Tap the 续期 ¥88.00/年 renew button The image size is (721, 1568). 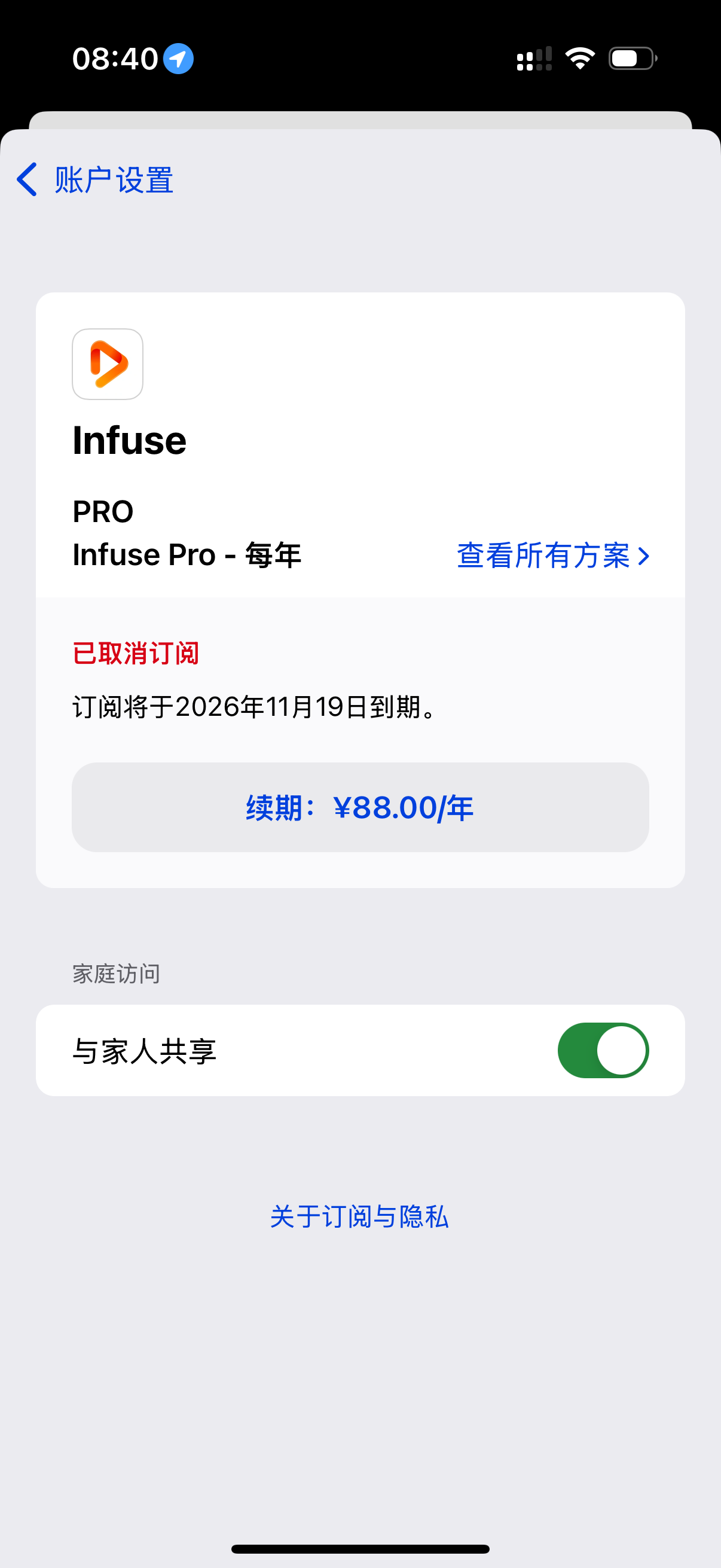point(360,807)
